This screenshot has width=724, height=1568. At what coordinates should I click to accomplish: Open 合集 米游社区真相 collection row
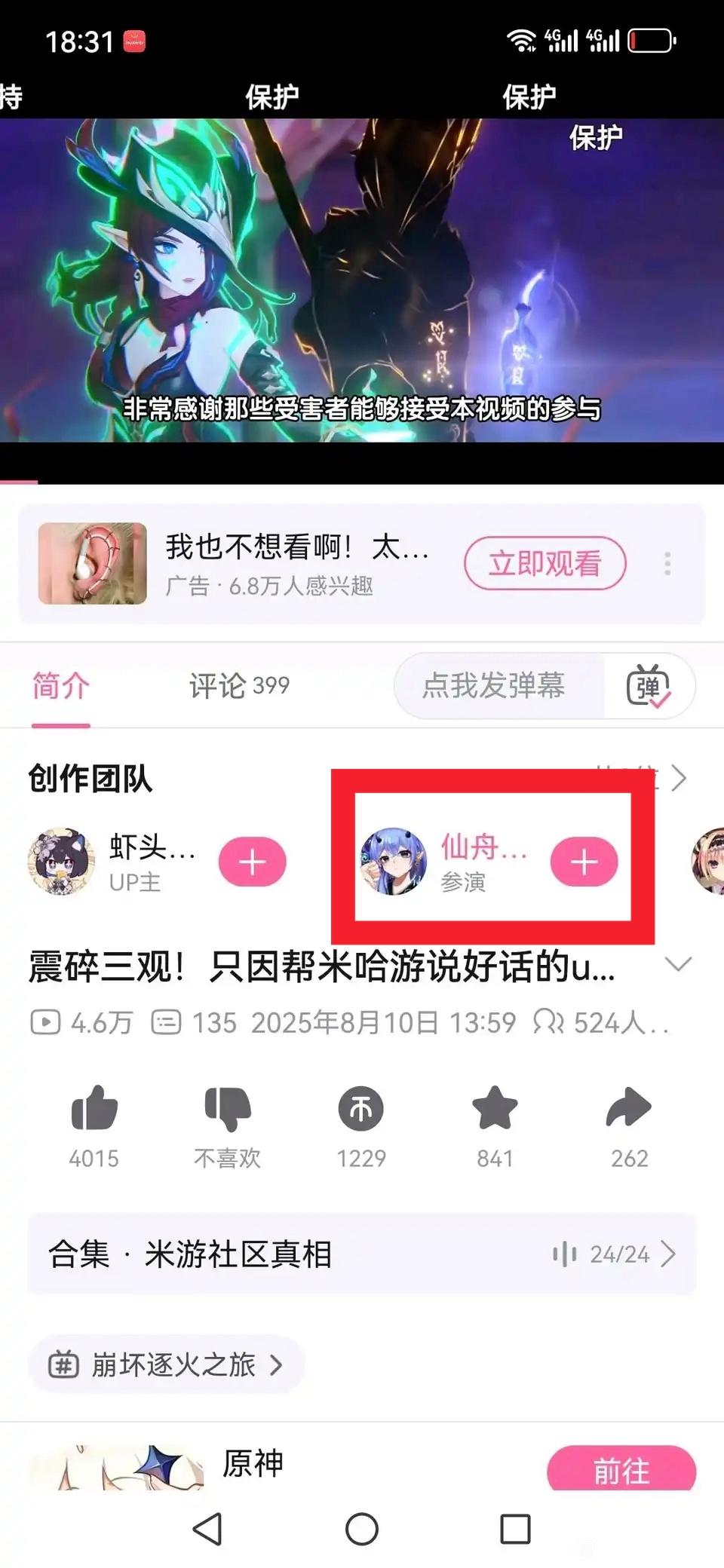click(x=362, y=1254)
